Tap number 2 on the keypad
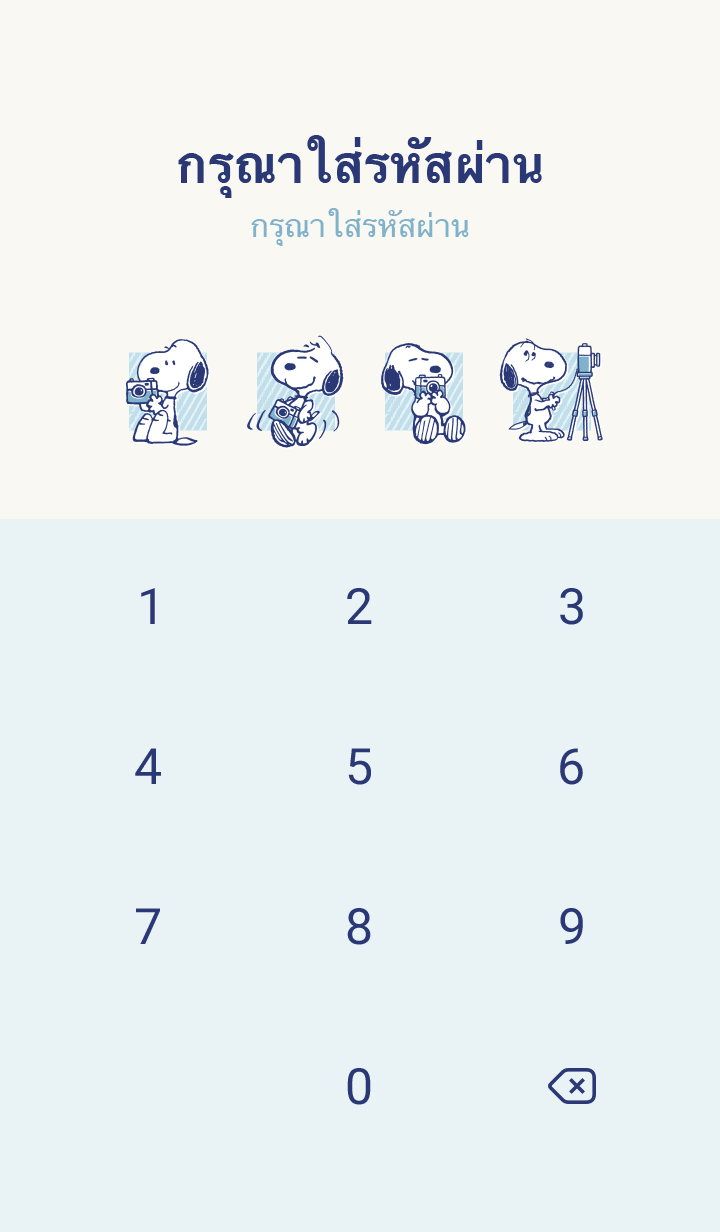The image size is (720, 1232). tap(359, 607)
